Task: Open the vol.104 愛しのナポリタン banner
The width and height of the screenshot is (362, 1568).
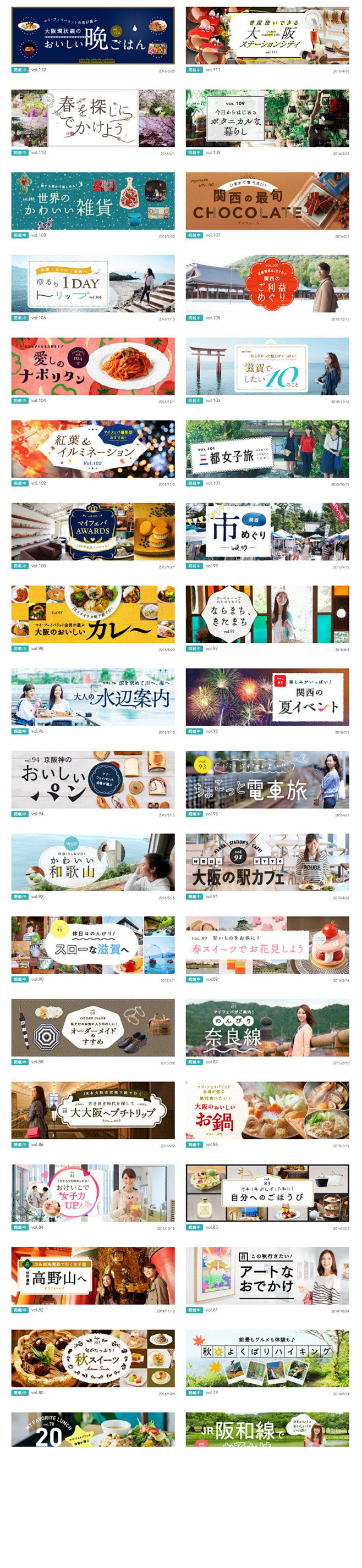Action: point(92,366)
